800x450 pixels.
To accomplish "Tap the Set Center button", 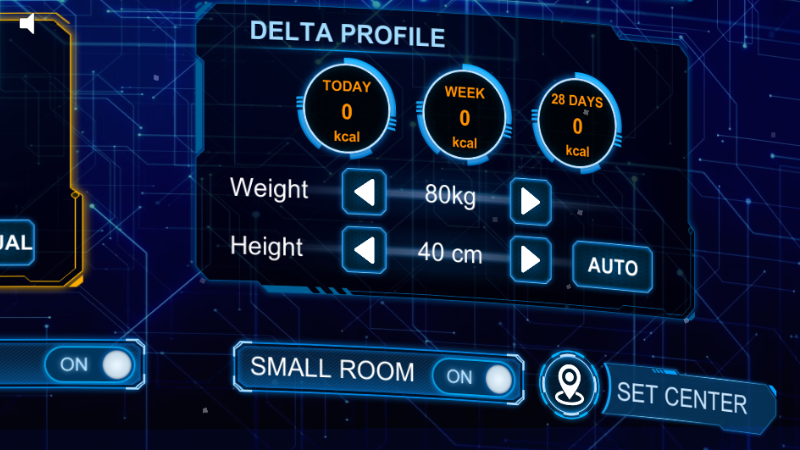I will (x=682, y=397).
